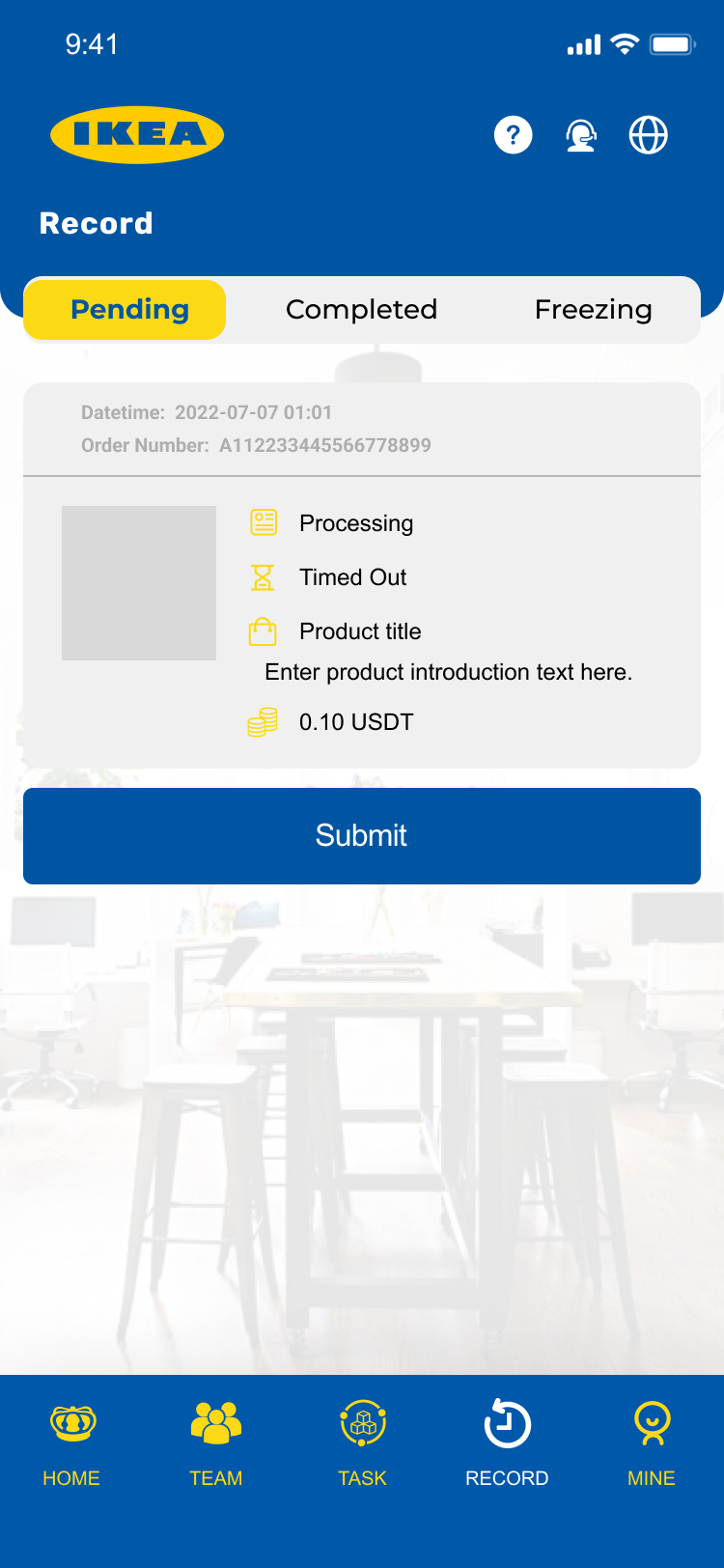Switch to the Completed tab
The width and height of the screenshot is (724, 1568).
coord(361,310)
